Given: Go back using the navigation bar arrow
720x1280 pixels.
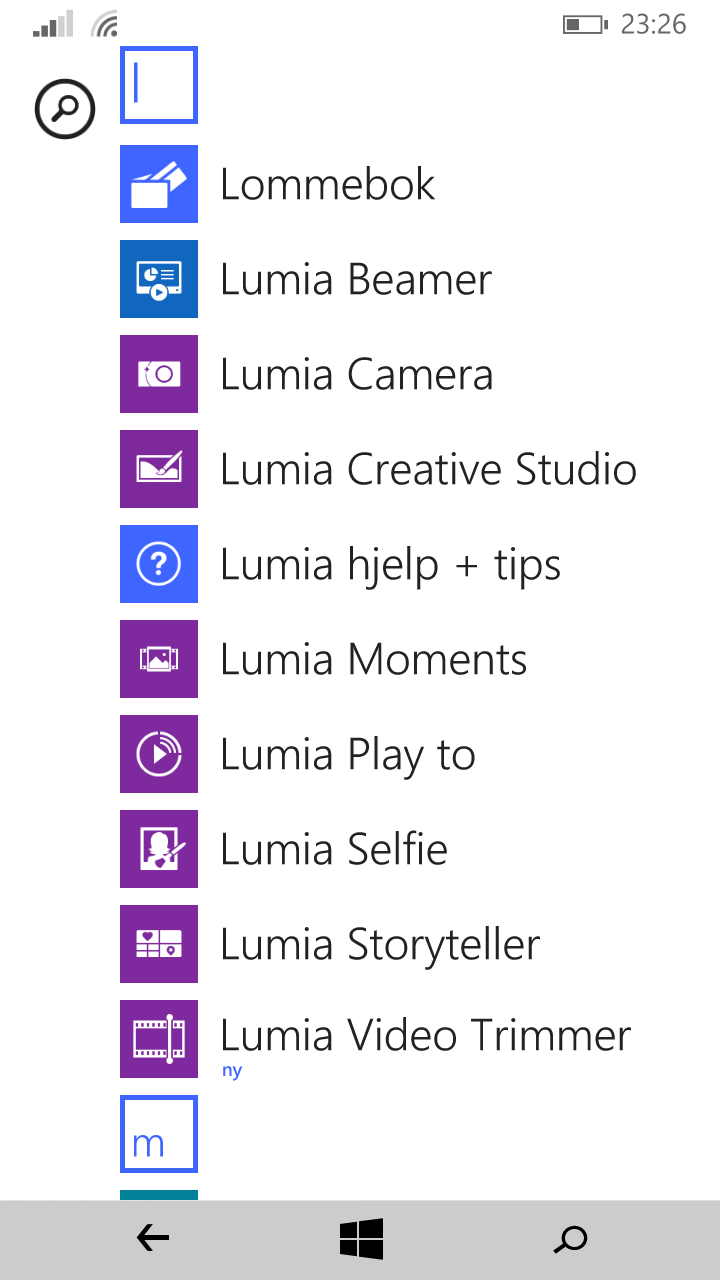Looking at the screenshot, I should pos(152,1240).
